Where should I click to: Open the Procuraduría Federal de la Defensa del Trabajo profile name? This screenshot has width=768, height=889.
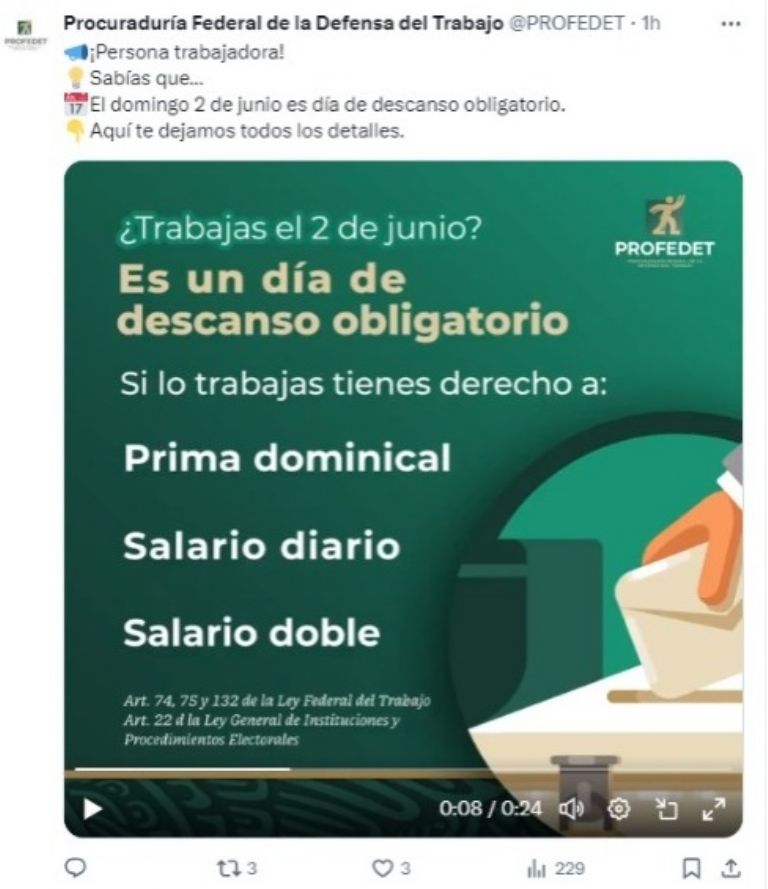284,23
